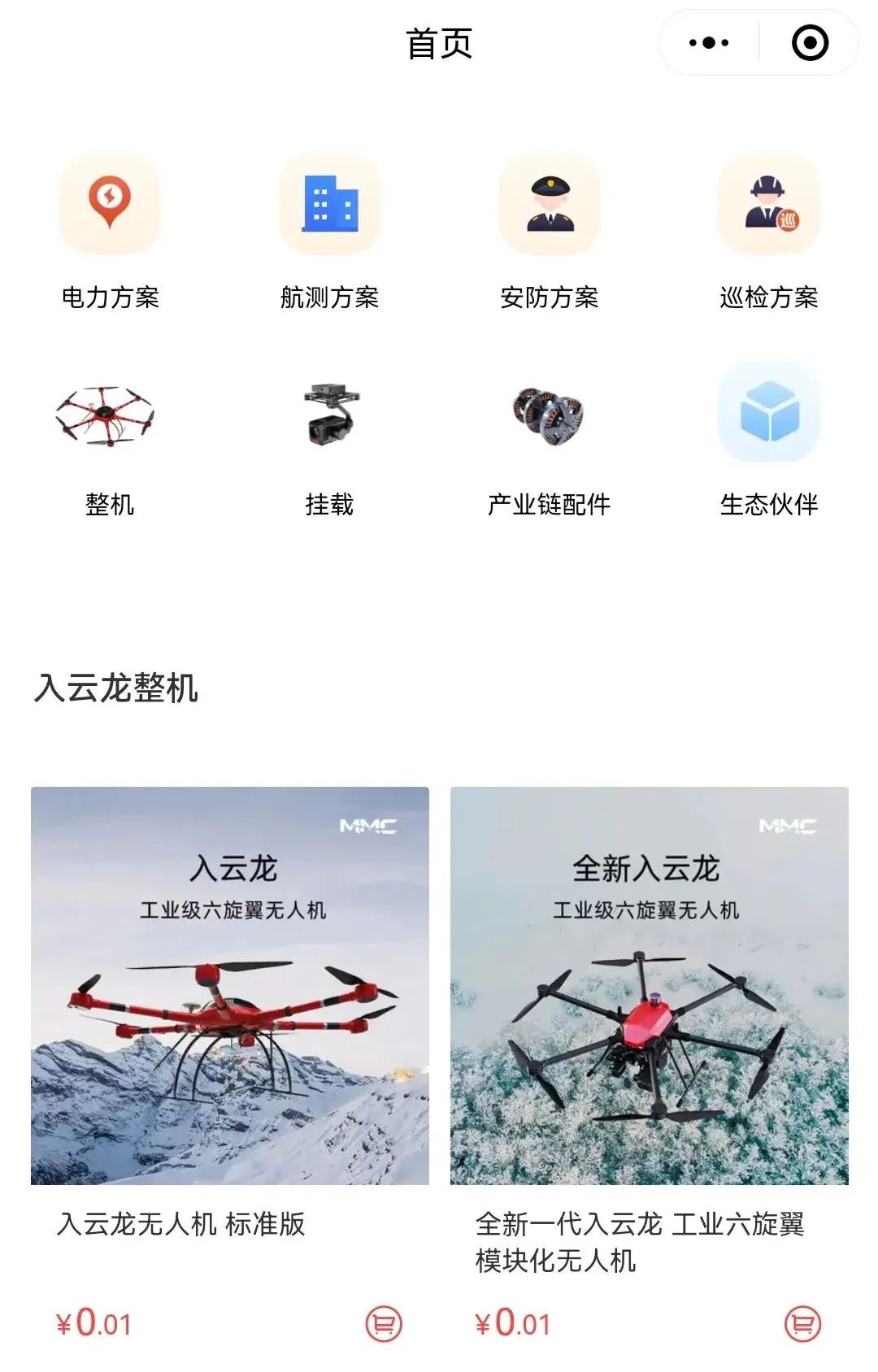
Task: Open 电力方案 category
Action: [110, 206]
